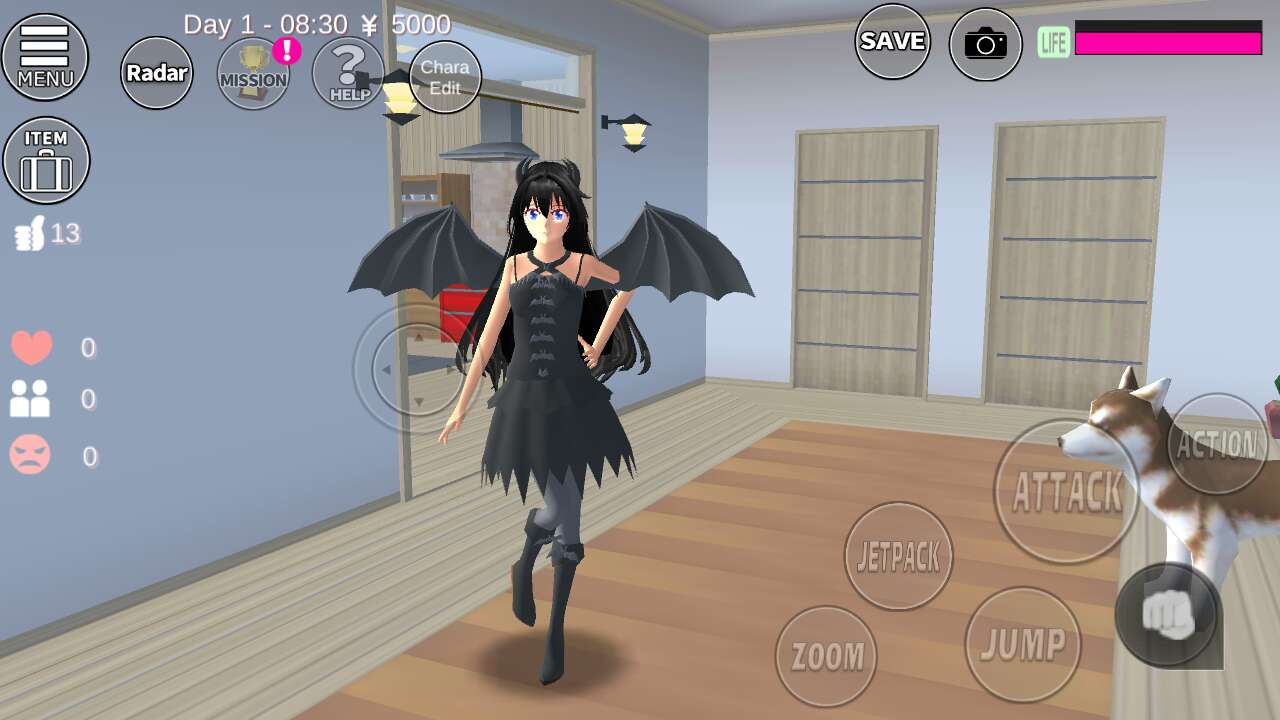
Task: Activate the JETPACK
Action: (x=898, y=556)
